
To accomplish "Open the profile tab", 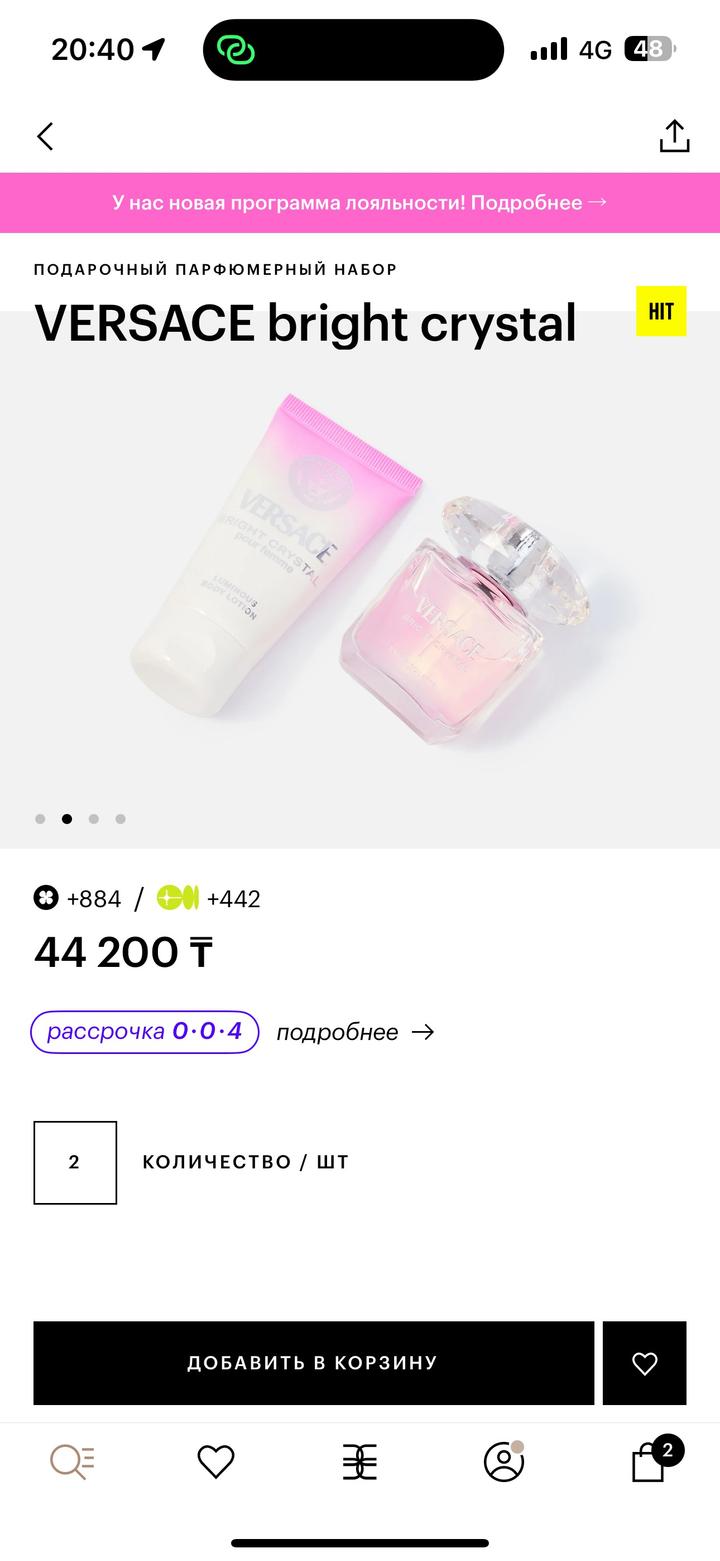I will coord(504,1462).
